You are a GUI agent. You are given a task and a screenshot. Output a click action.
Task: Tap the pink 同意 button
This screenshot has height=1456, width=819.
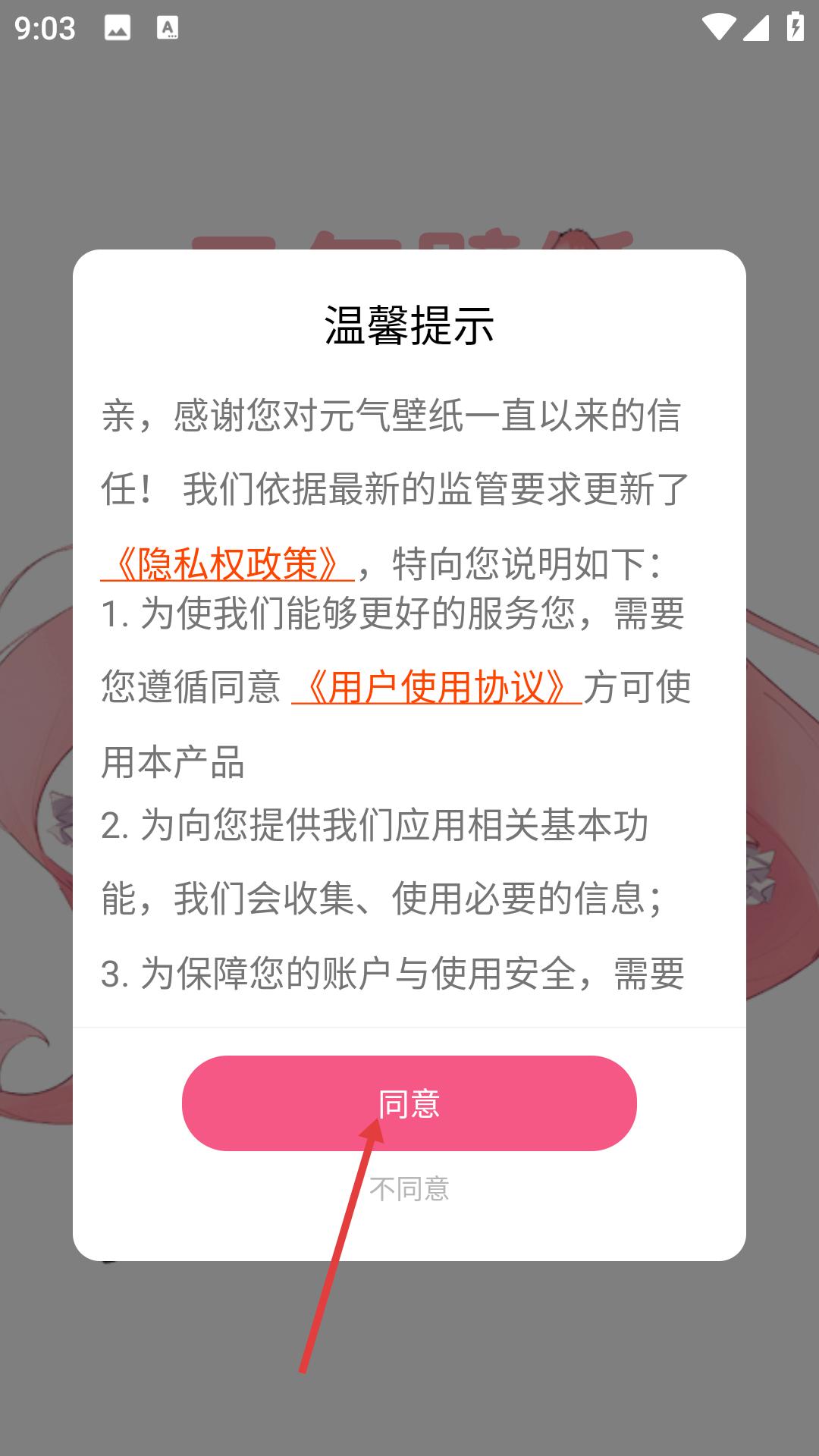409,1103
